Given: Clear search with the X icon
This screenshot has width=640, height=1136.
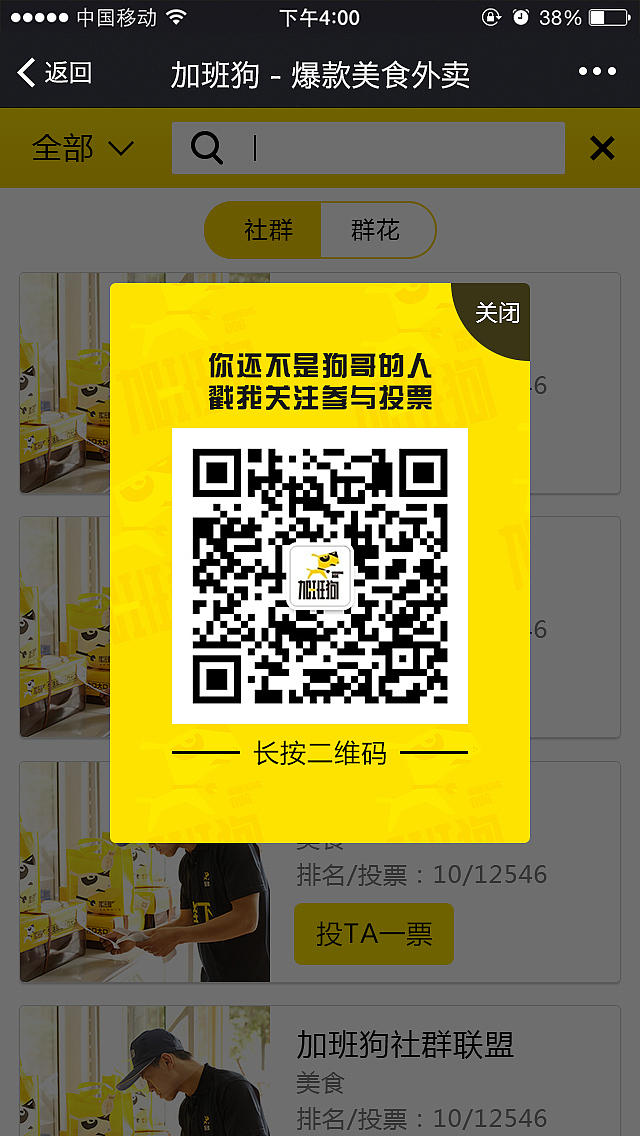Looking at the screenshot, I should (602, 149).
